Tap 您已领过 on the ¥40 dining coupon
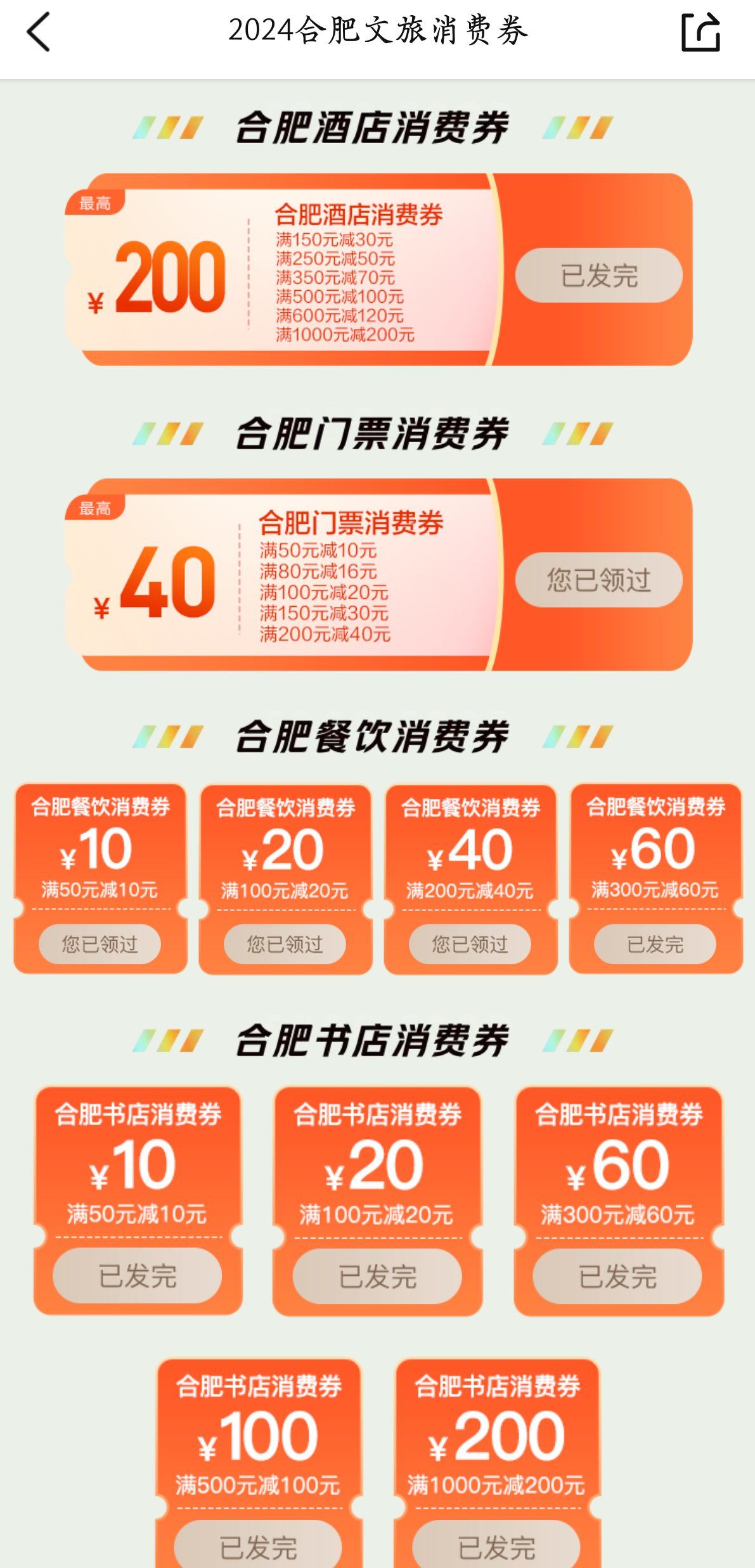 [x=470, y=944]
